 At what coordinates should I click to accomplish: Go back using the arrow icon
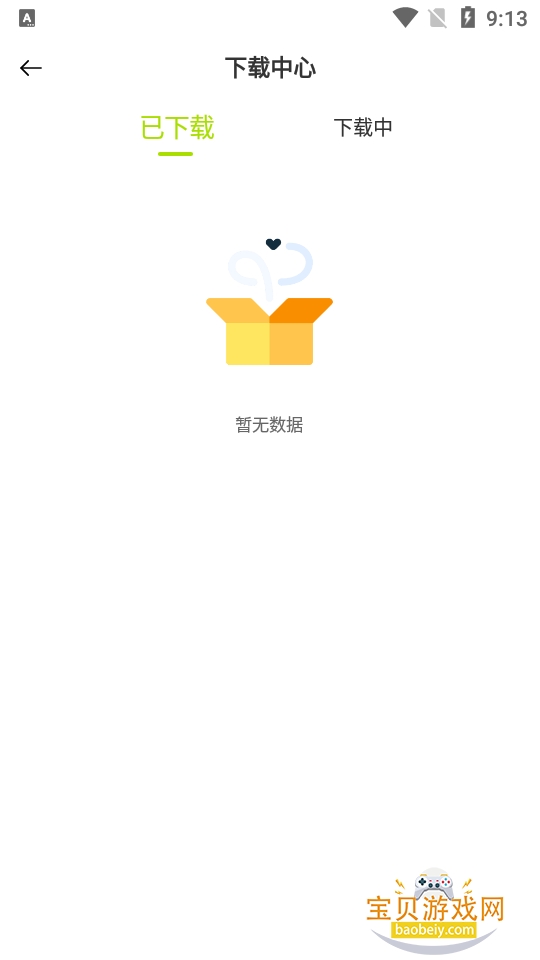31,68
